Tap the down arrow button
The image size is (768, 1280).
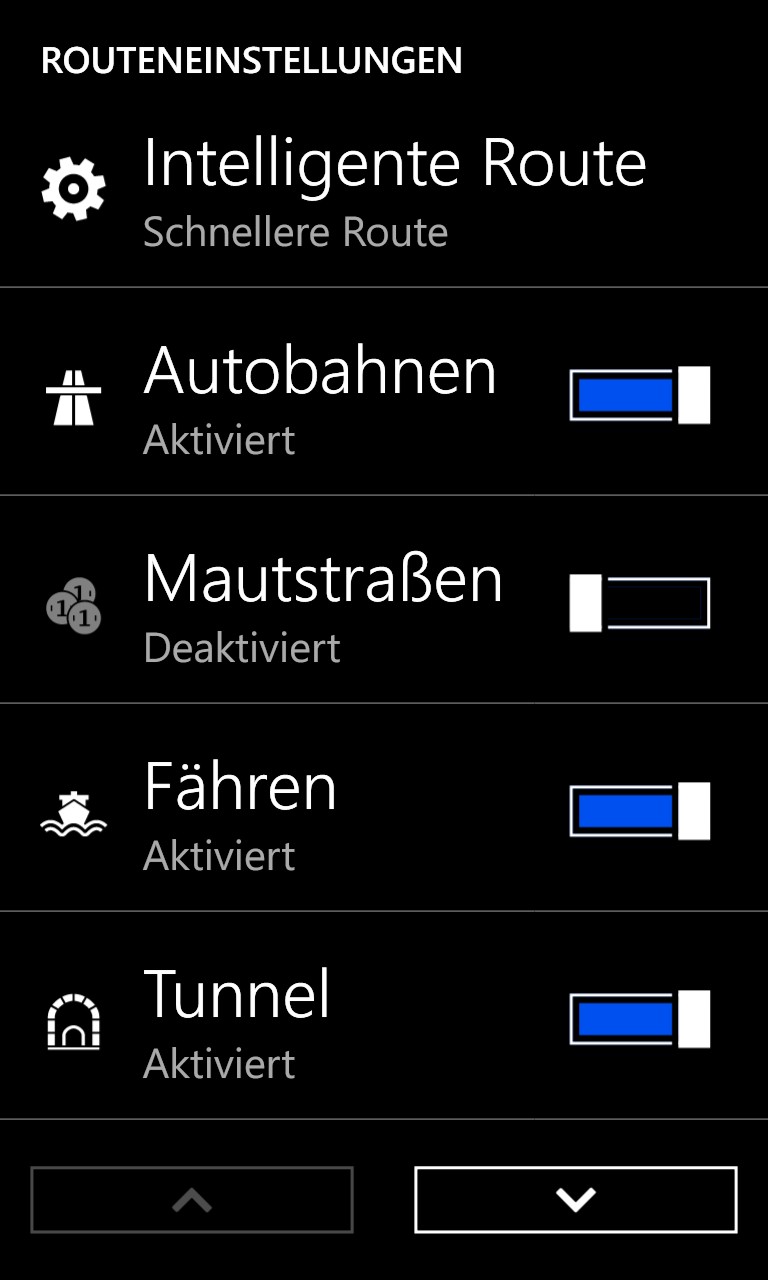click(x=576, y=1199)
